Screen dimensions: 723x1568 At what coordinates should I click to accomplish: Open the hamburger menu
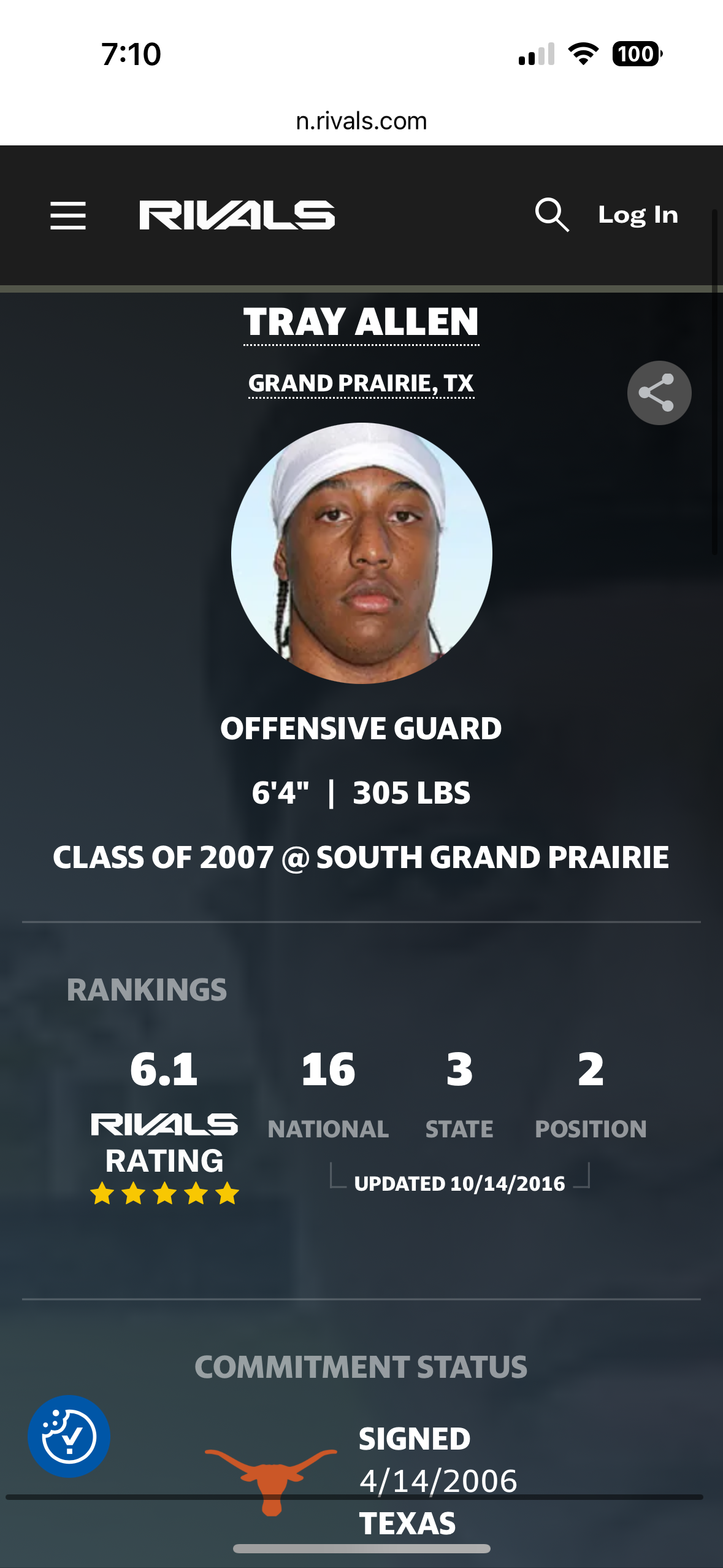[68, 215]
